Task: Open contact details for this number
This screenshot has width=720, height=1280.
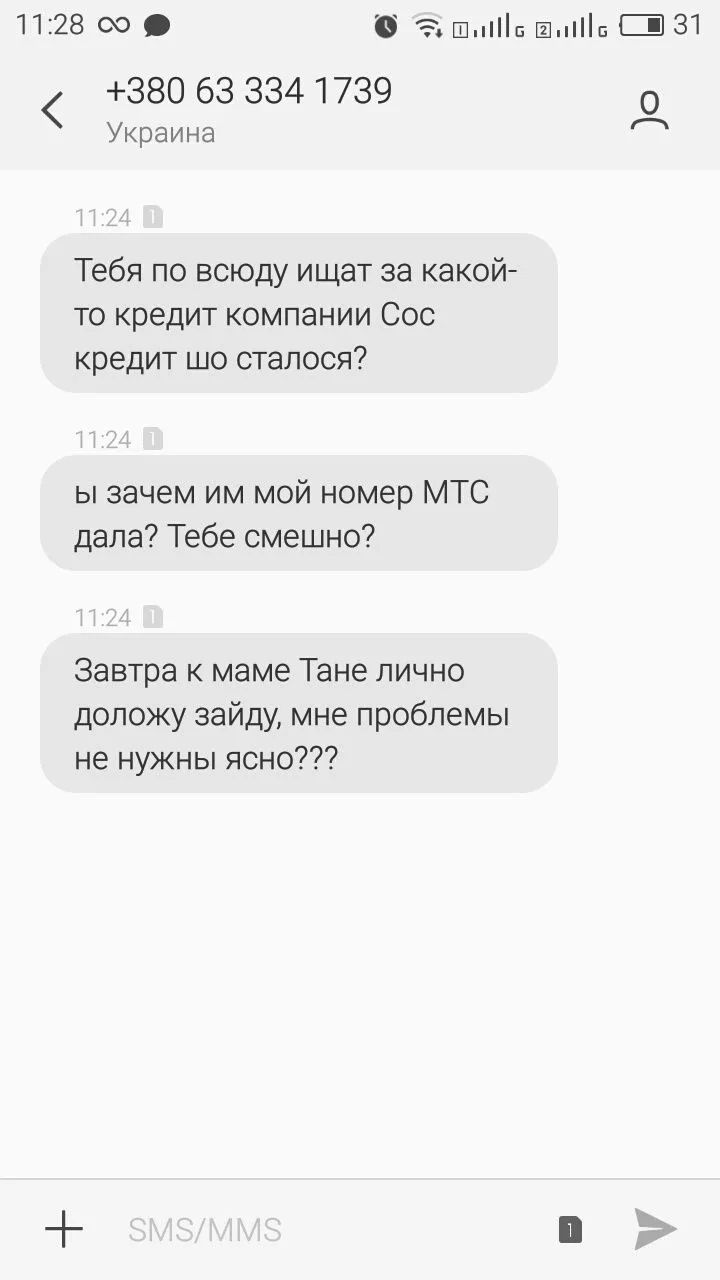Action: click(x=649, y=110)
